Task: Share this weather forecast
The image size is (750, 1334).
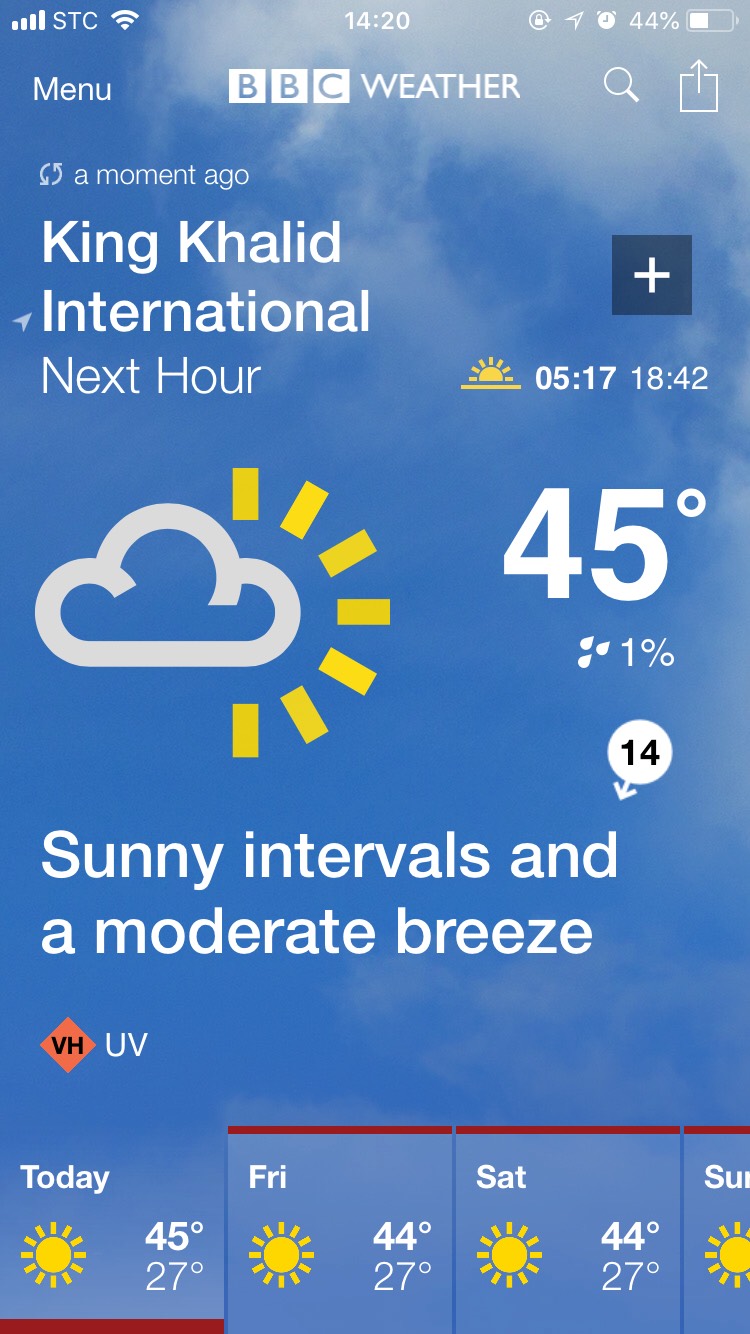Action: pos(699,87)
